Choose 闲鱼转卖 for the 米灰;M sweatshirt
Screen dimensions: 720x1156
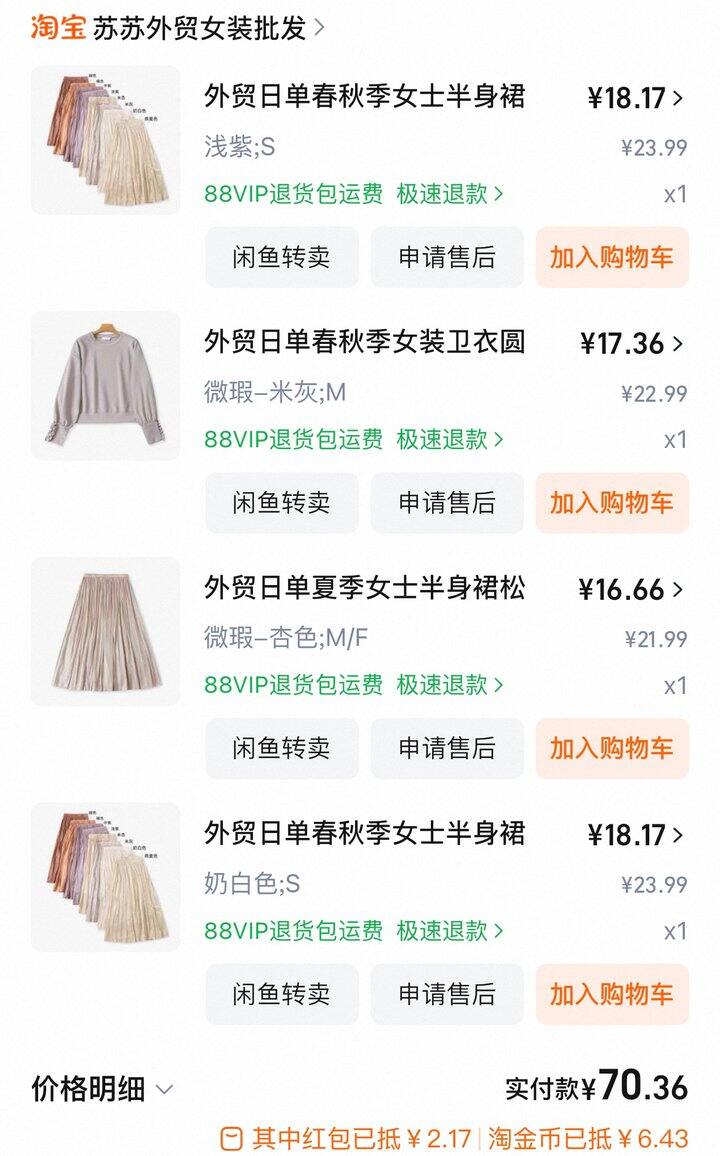click(281, 503)
